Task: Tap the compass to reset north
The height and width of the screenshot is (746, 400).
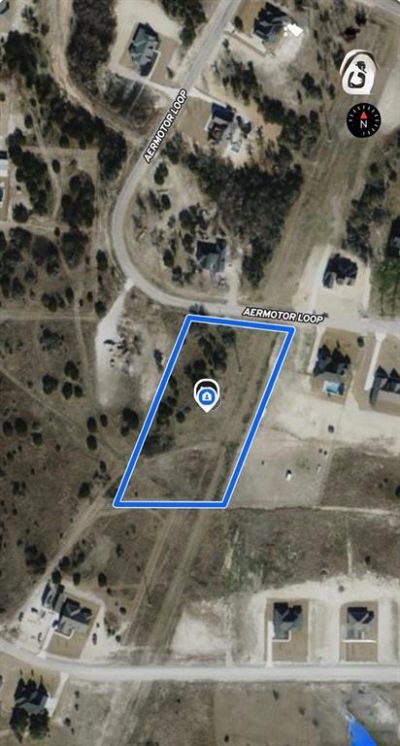Action: pos(363,120)
